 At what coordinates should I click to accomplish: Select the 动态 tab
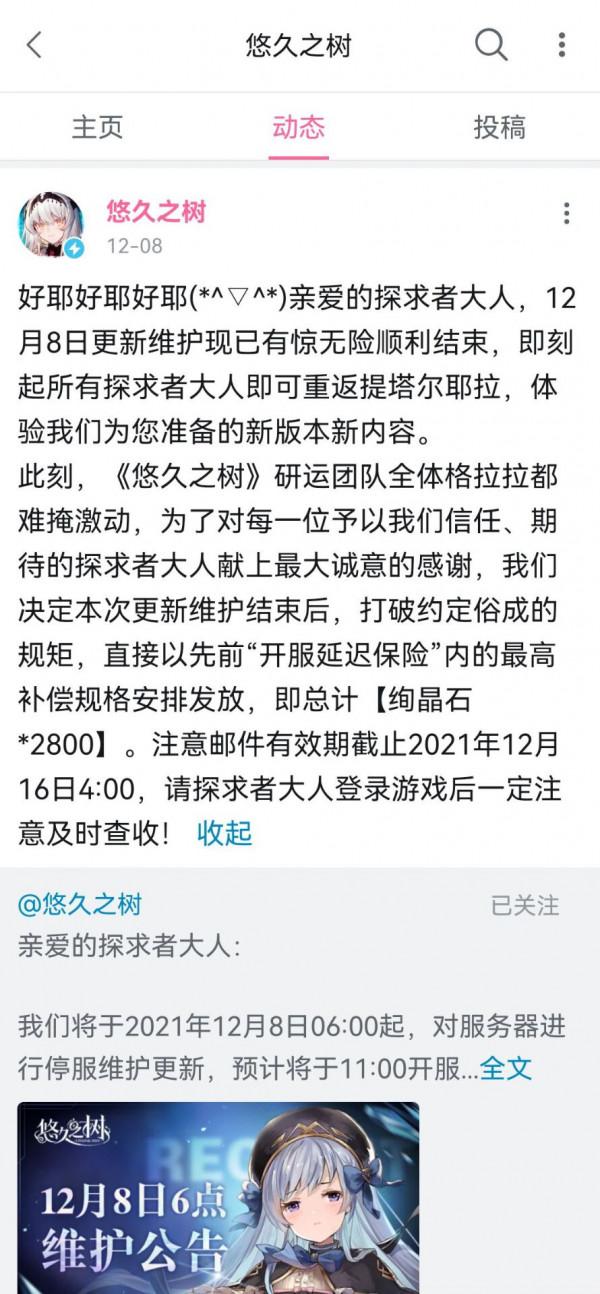(298, 127)
